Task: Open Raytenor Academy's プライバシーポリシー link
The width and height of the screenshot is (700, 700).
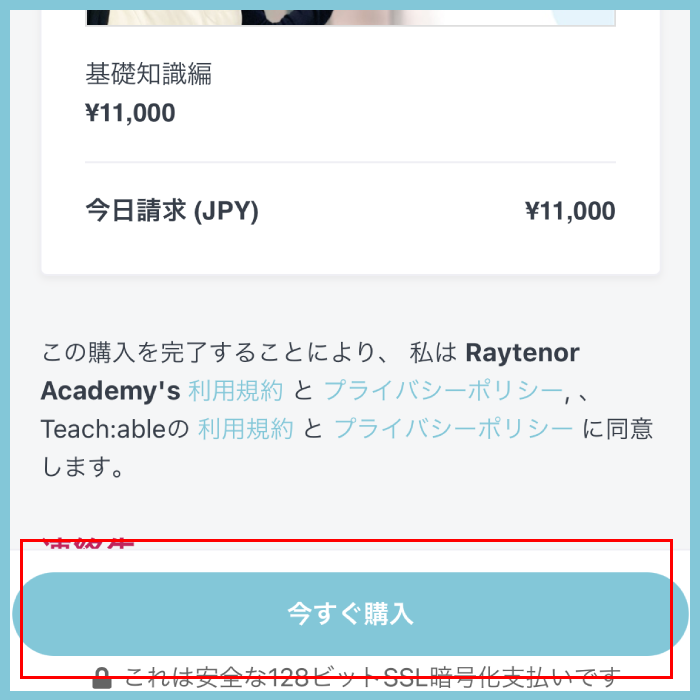Action: pos(443,390)
